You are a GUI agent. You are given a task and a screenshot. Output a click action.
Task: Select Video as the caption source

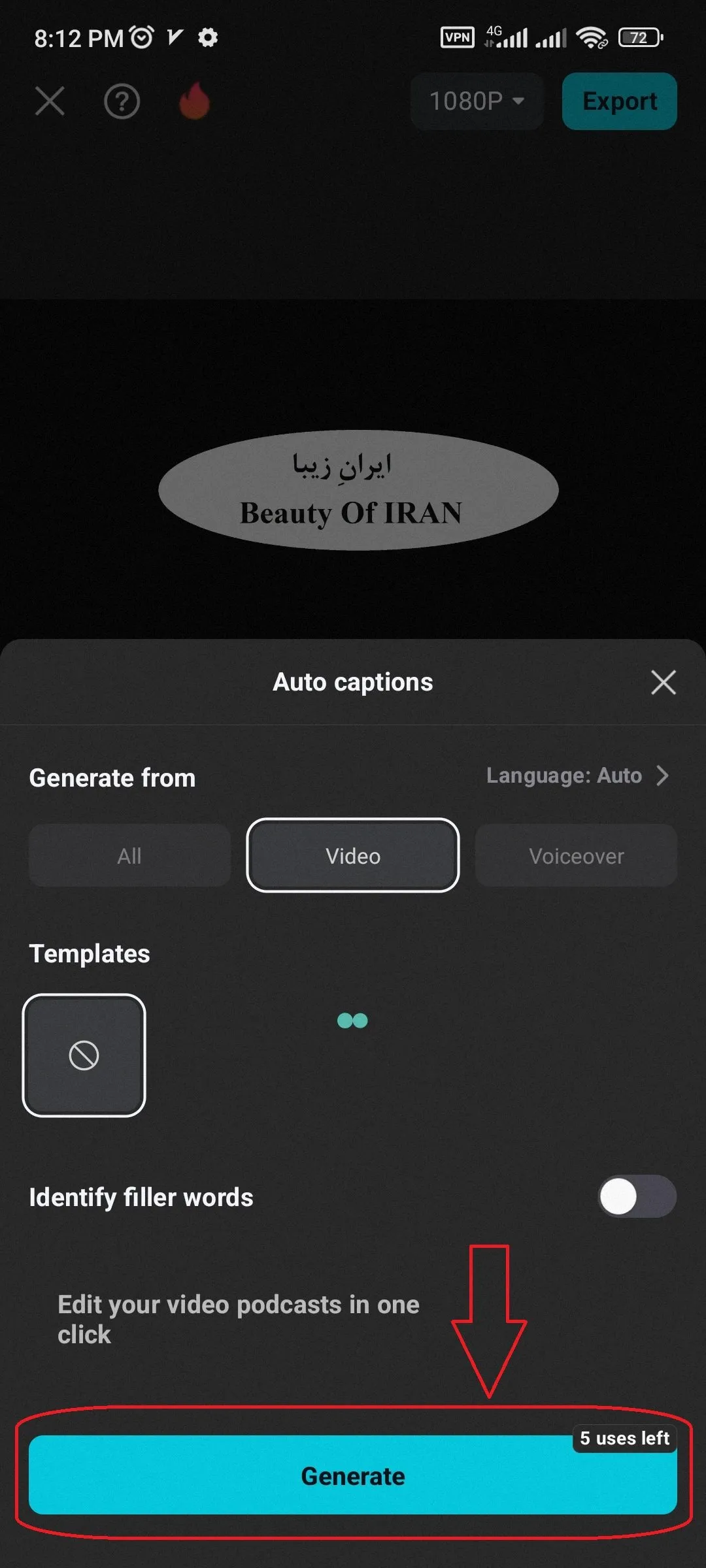tap(353, 856)
